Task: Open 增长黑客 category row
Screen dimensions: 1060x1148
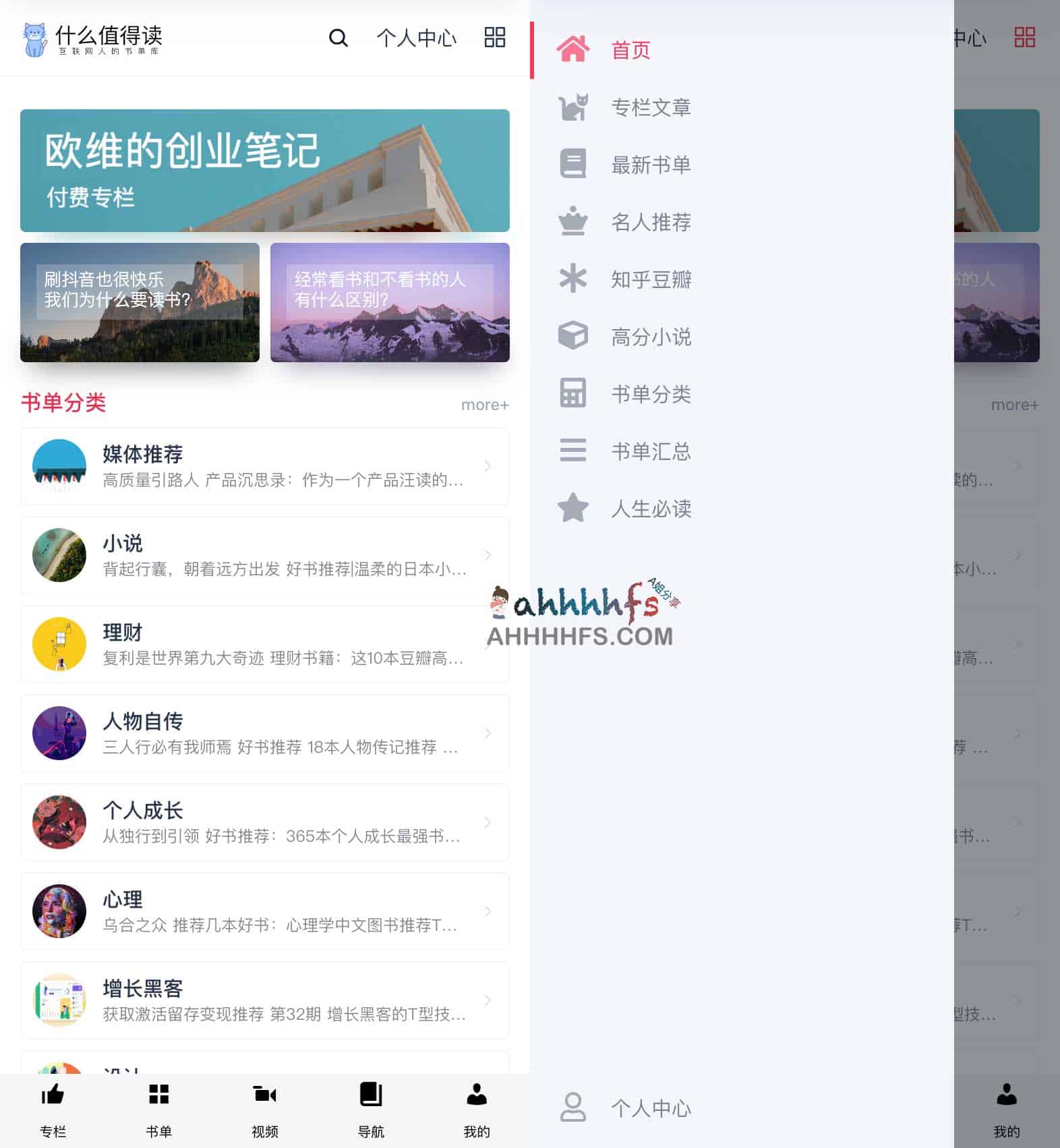Action: tap(264, 1000)
